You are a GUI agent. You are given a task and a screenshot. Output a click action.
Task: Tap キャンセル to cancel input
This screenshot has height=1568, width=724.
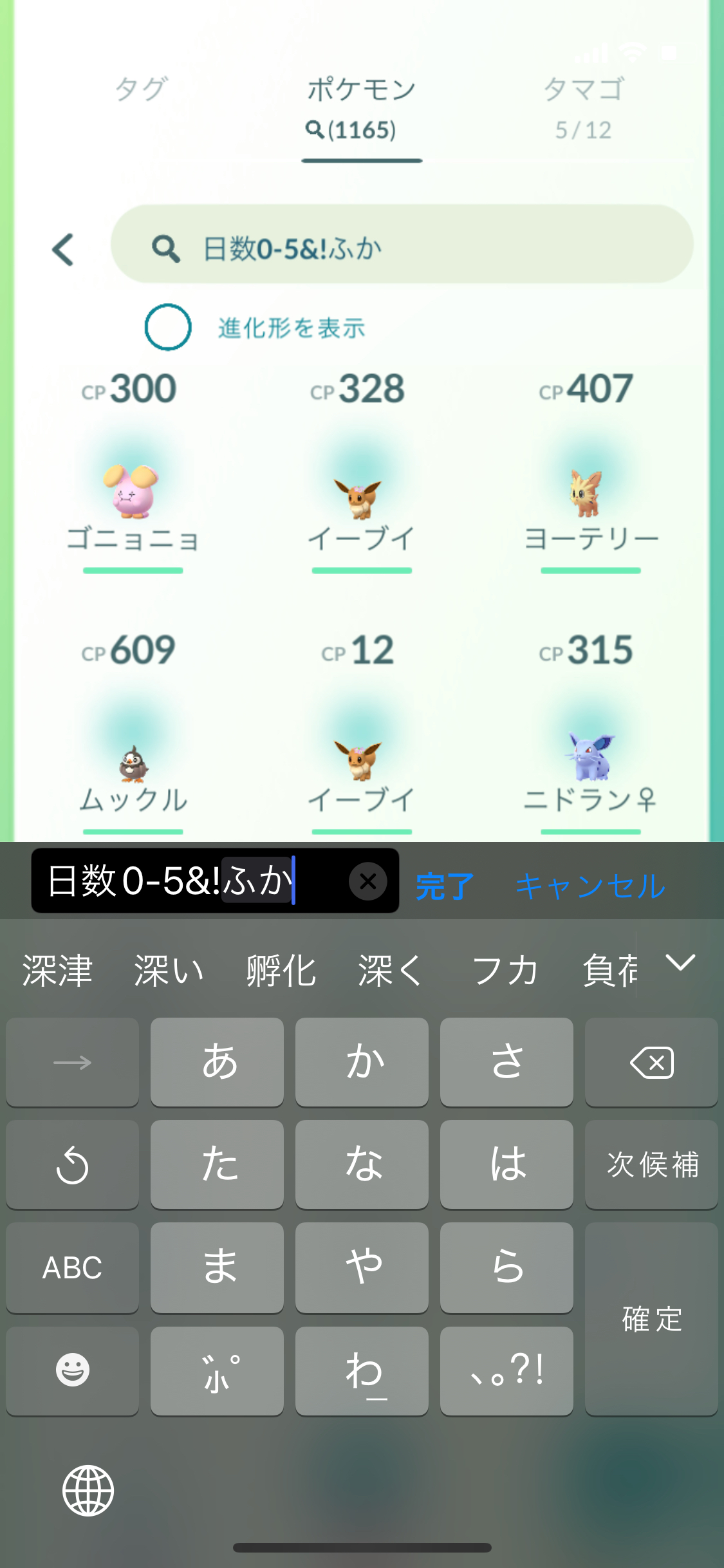coord(590,886)
